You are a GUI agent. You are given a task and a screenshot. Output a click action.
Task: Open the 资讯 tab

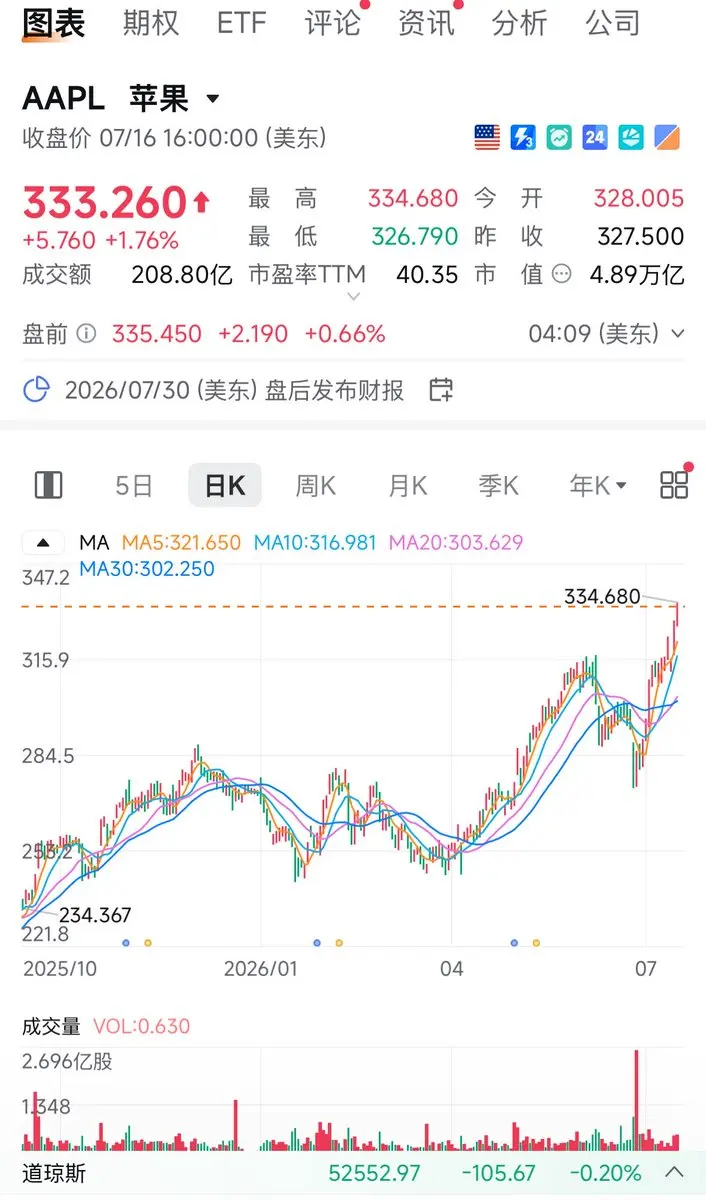point(426,22)
